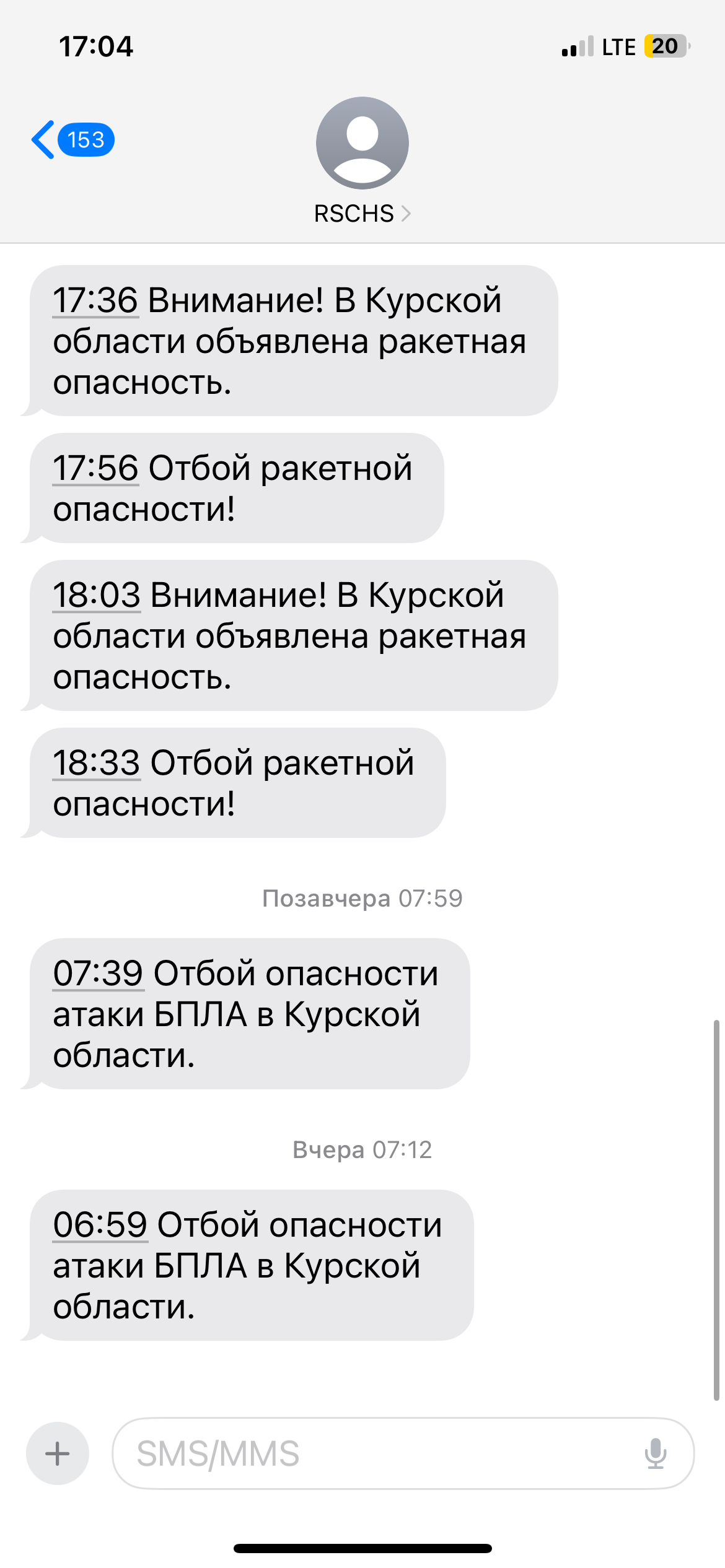This screenshot has height=1568, width=725.
Task: Open the underlined 06:59 time link
Action: coord(100,1224)
